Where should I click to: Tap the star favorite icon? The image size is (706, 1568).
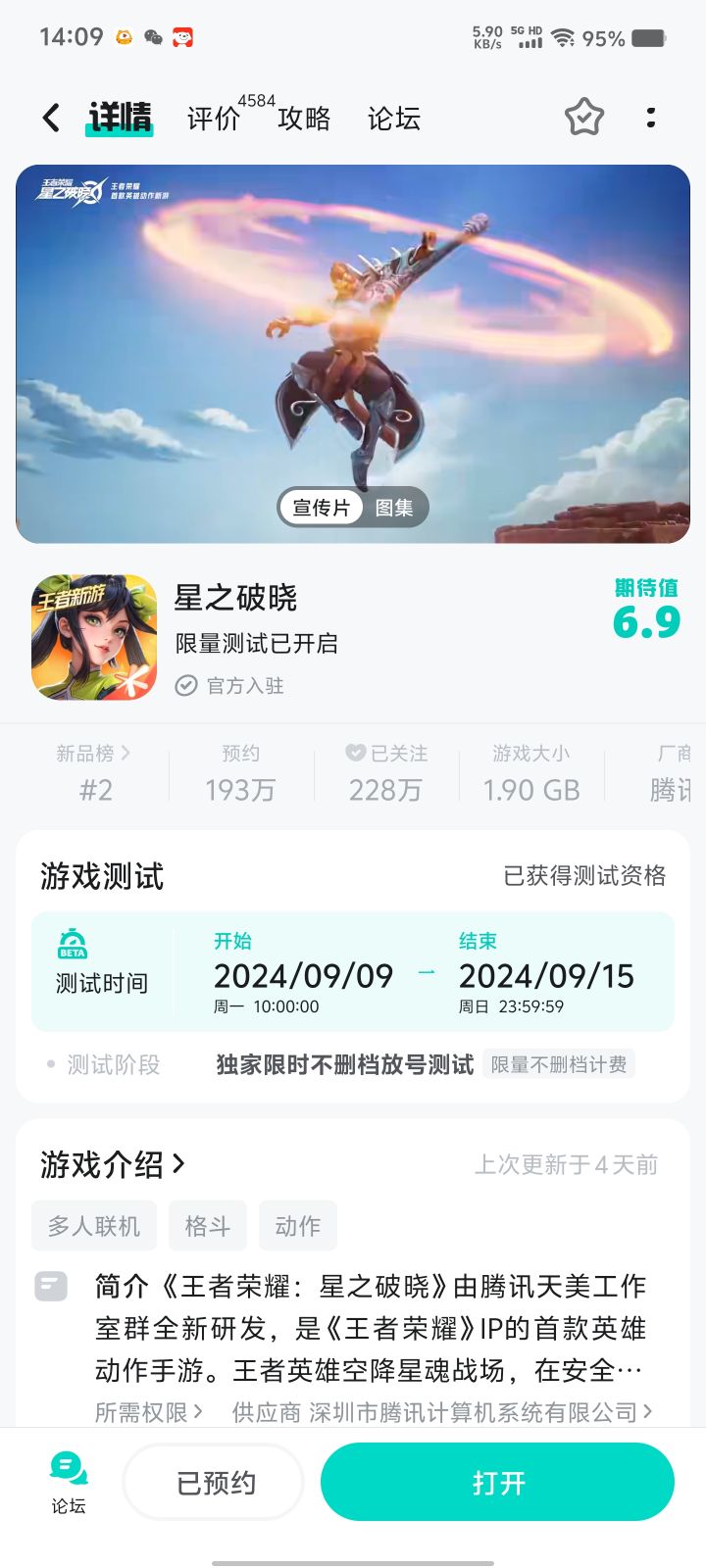pyautogui.click(x=584, y=119)
